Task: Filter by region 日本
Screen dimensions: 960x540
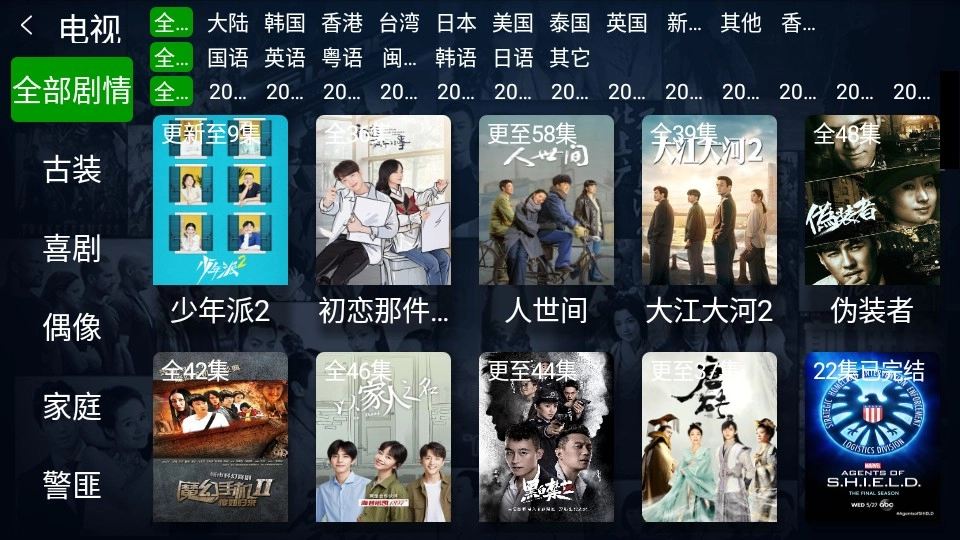Action: click(x=456, y=23)
